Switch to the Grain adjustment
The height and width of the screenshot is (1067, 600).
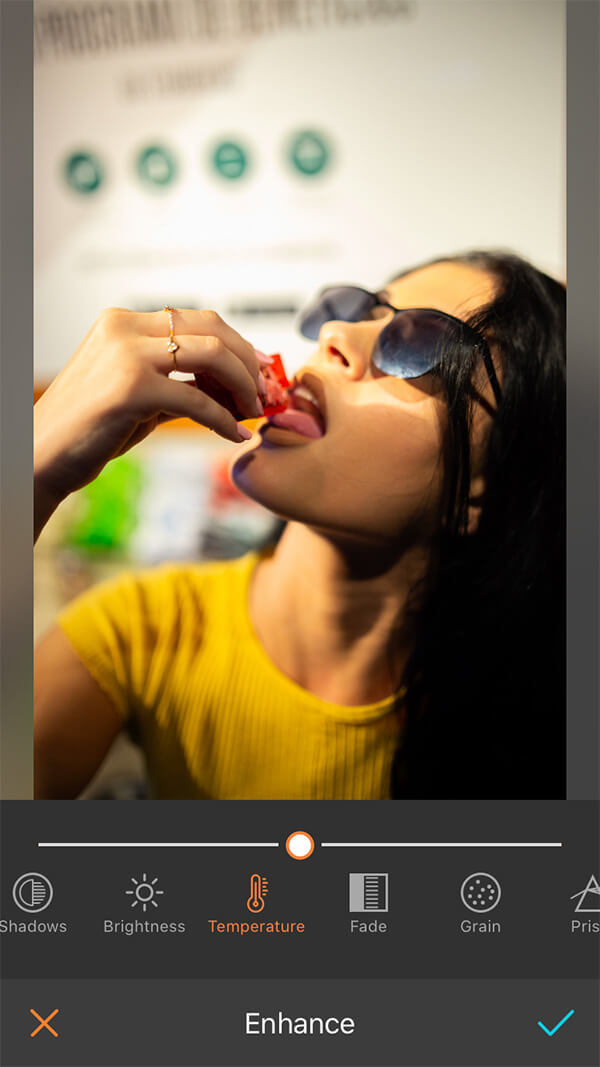coord(480,902)
